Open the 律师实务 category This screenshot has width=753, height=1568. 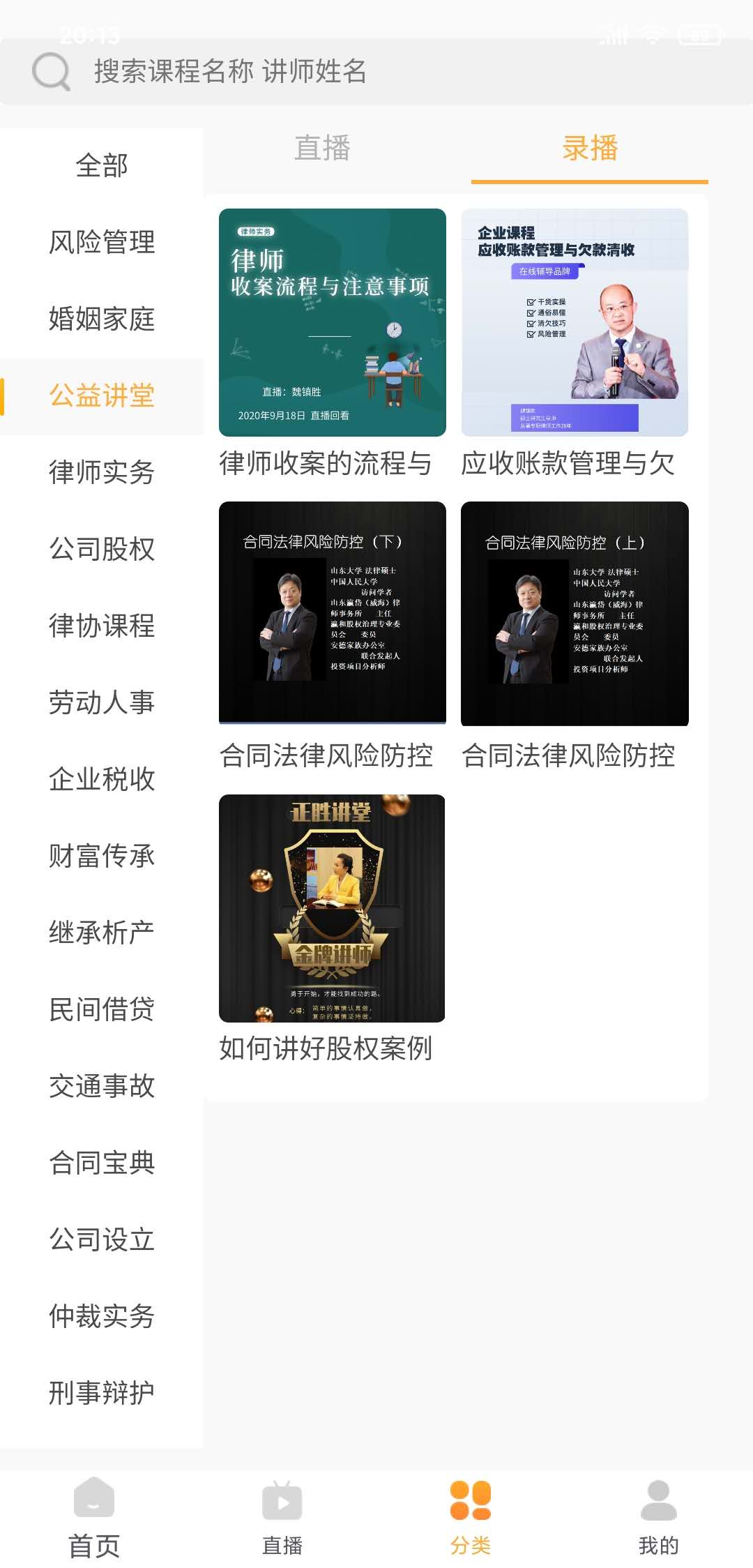coord(102,473)
